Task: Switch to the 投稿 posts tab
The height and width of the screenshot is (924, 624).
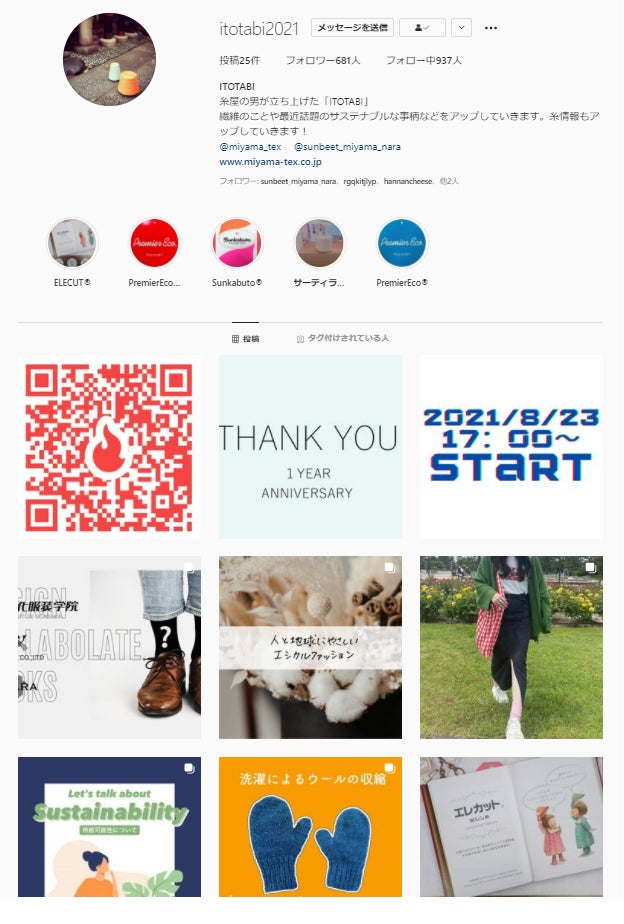Action: [x=245, y=339]
